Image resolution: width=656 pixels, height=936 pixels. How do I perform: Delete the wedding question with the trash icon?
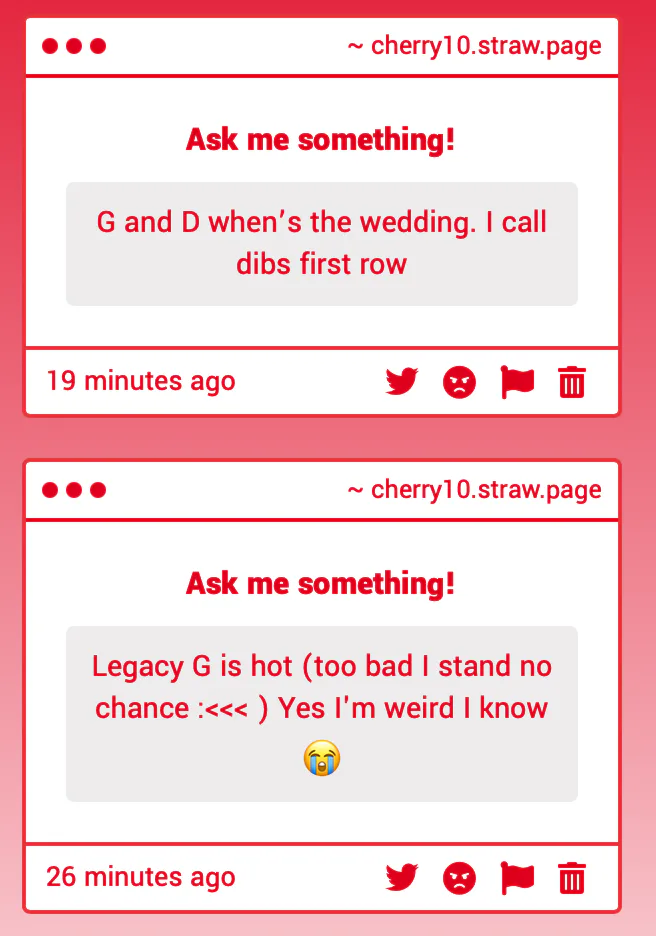[x=572, y=381]
